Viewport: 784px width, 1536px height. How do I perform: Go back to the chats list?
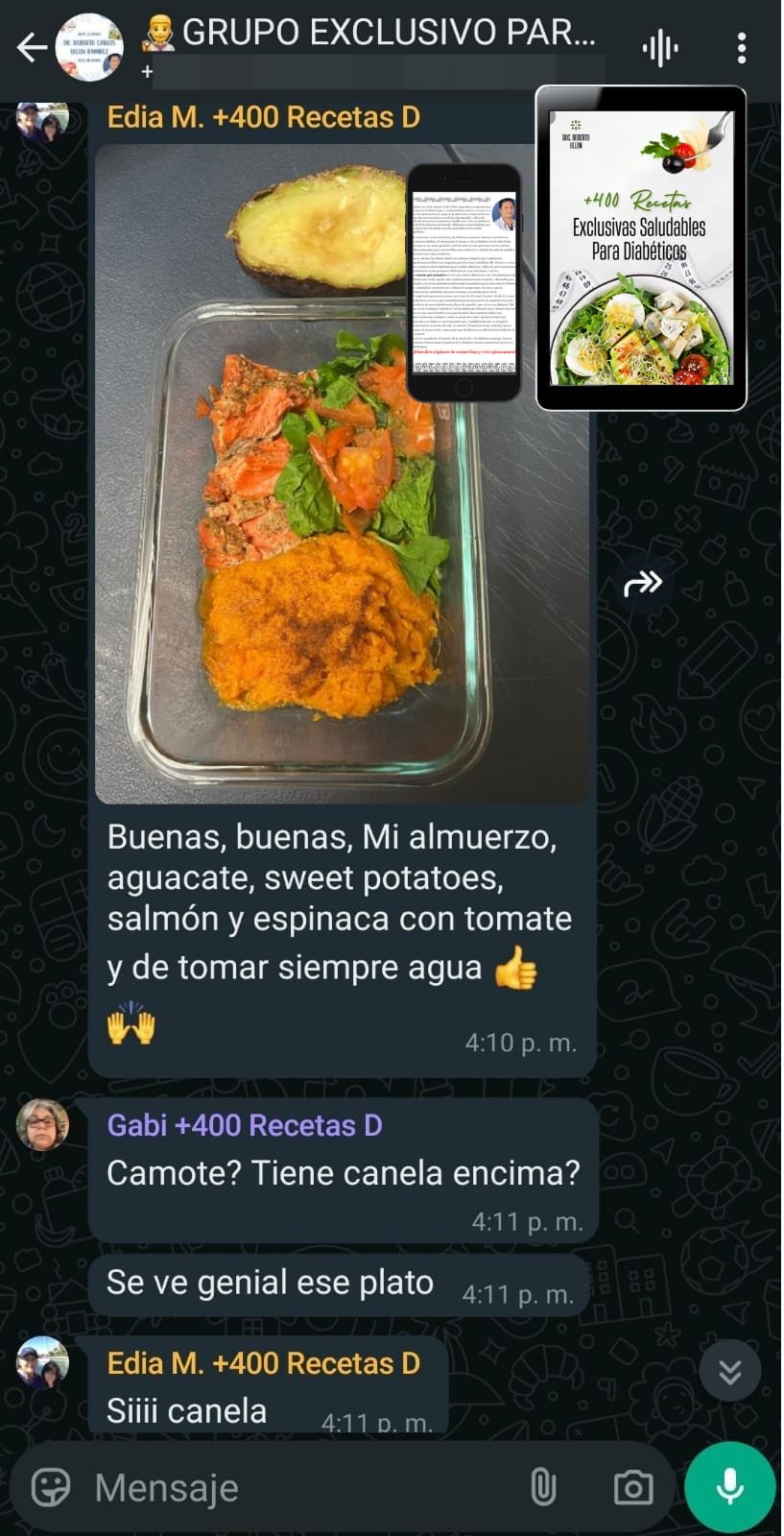[x=32, y=47]
